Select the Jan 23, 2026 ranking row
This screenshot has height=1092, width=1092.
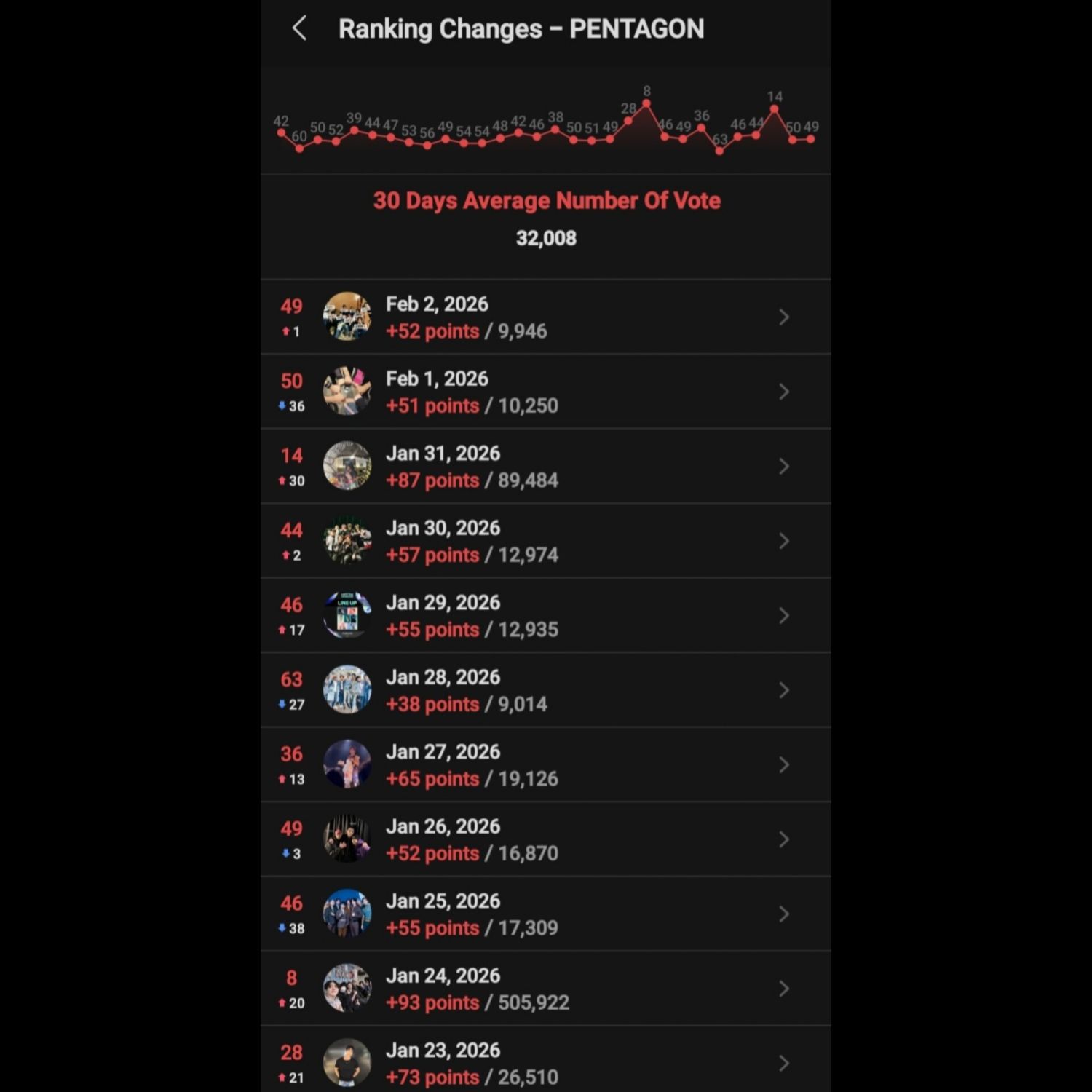546,1063
